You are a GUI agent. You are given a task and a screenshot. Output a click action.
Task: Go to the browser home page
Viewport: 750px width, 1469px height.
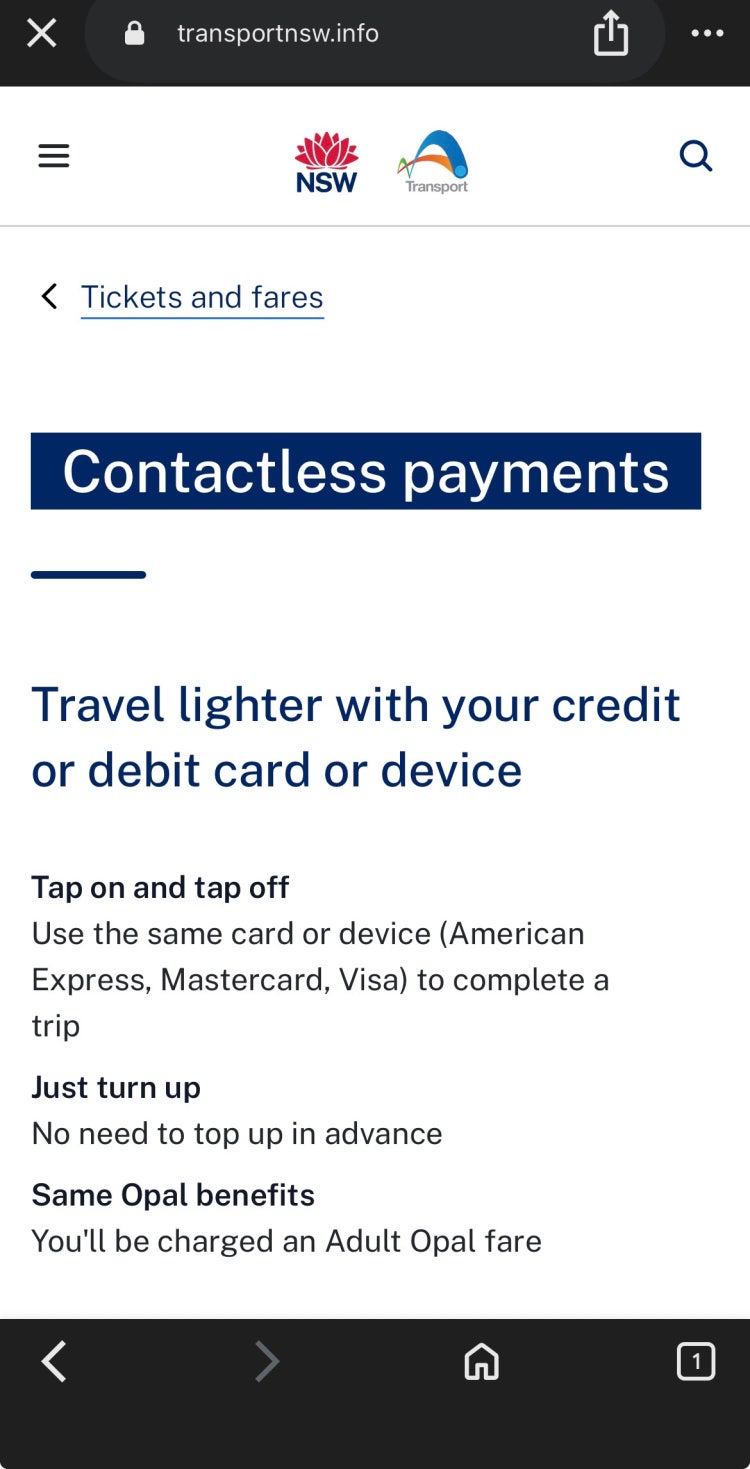coord(481,1362)
